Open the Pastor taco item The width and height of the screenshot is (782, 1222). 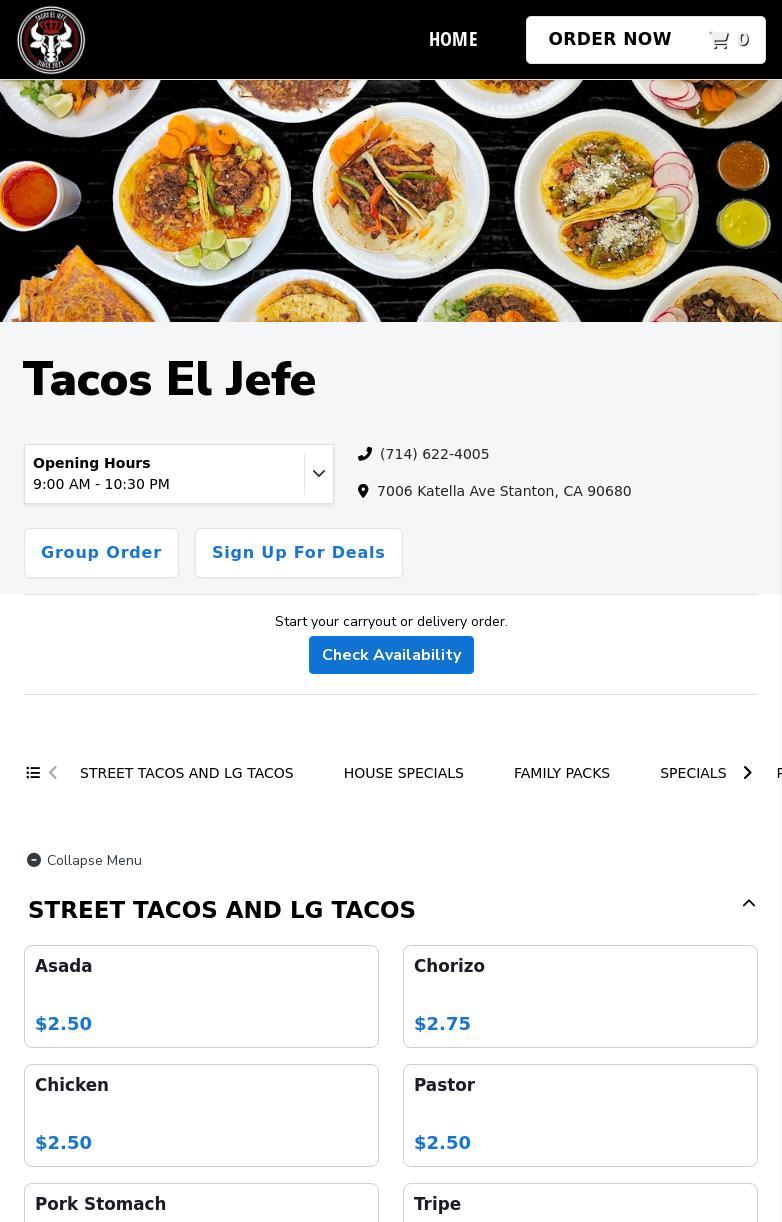pos(580,1115)
